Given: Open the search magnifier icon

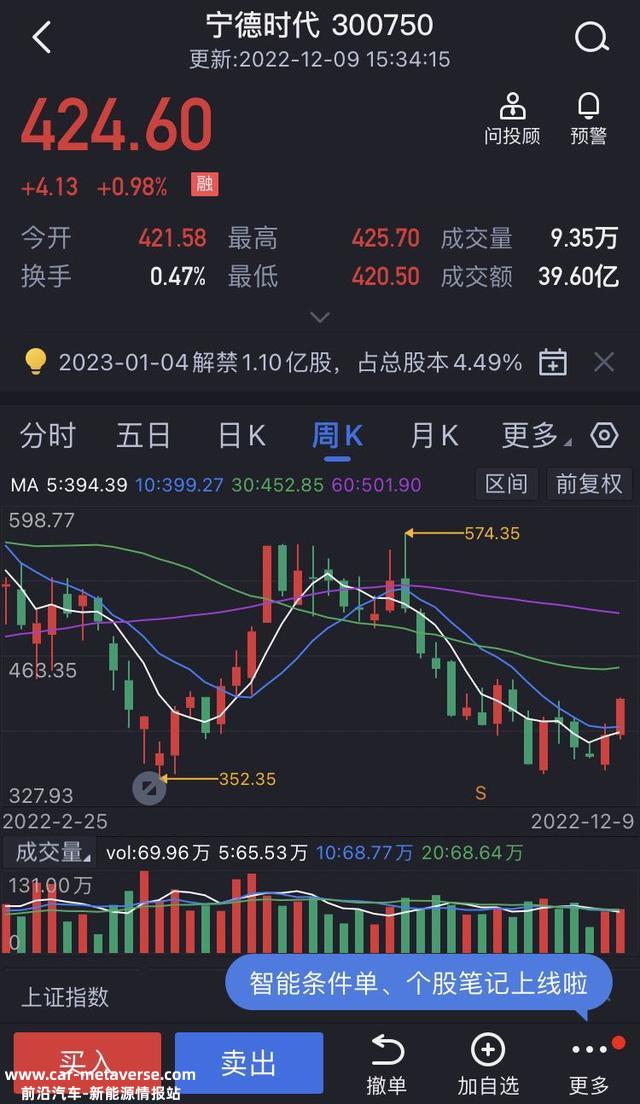Looking at the screenshot, I should 591,37.
